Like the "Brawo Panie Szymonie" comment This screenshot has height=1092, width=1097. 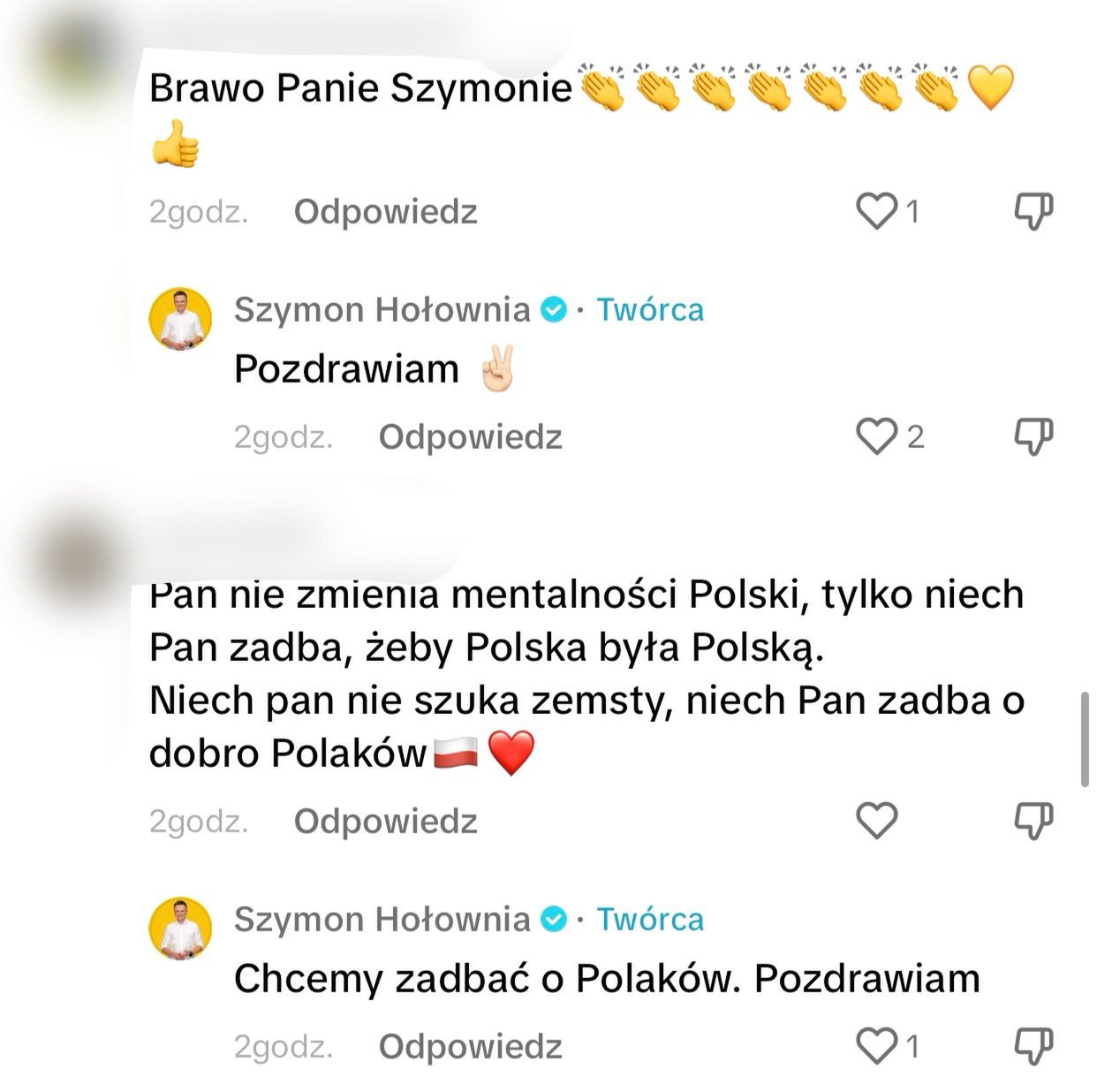tap(876, 212)
